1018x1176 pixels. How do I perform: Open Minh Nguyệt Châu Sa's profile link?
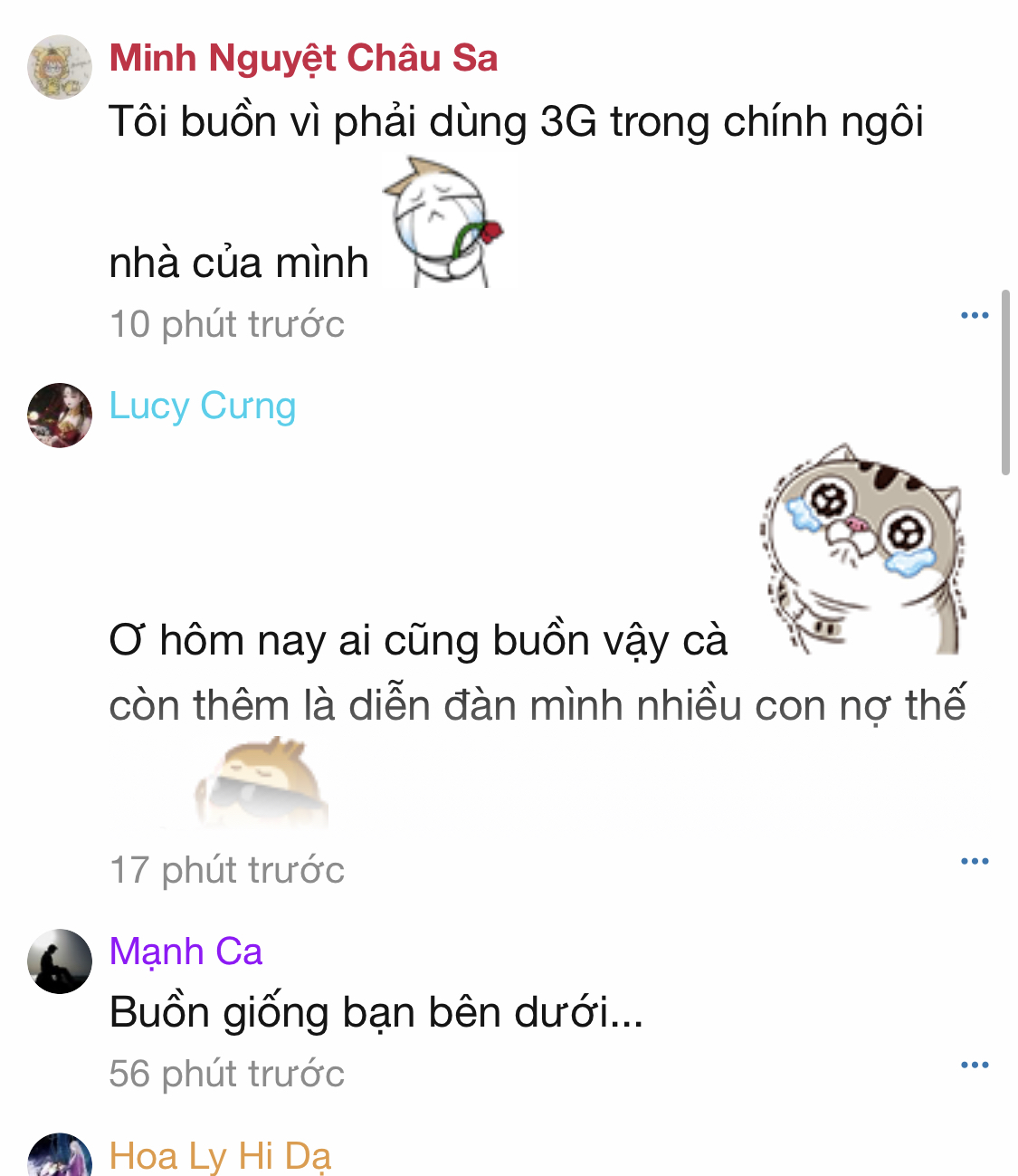point(303,58)
